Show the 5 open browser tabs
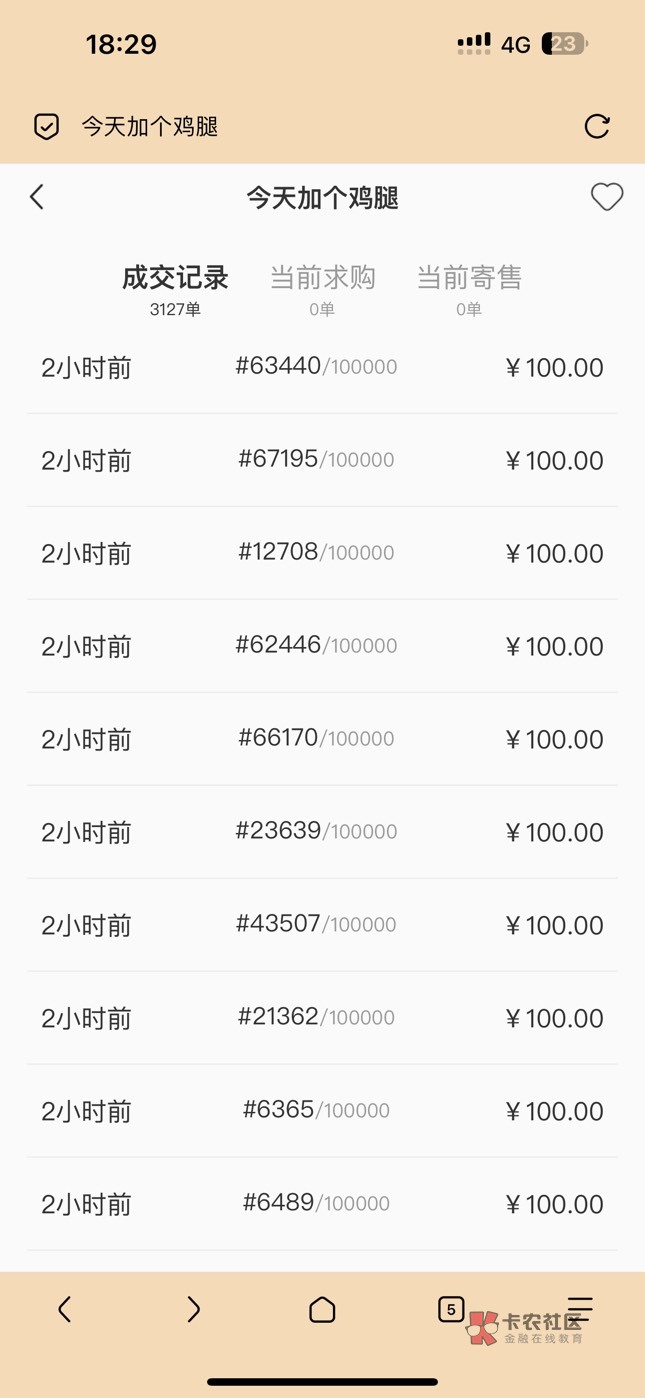This screenshot has width=645, height=1398. [451, 1308]
